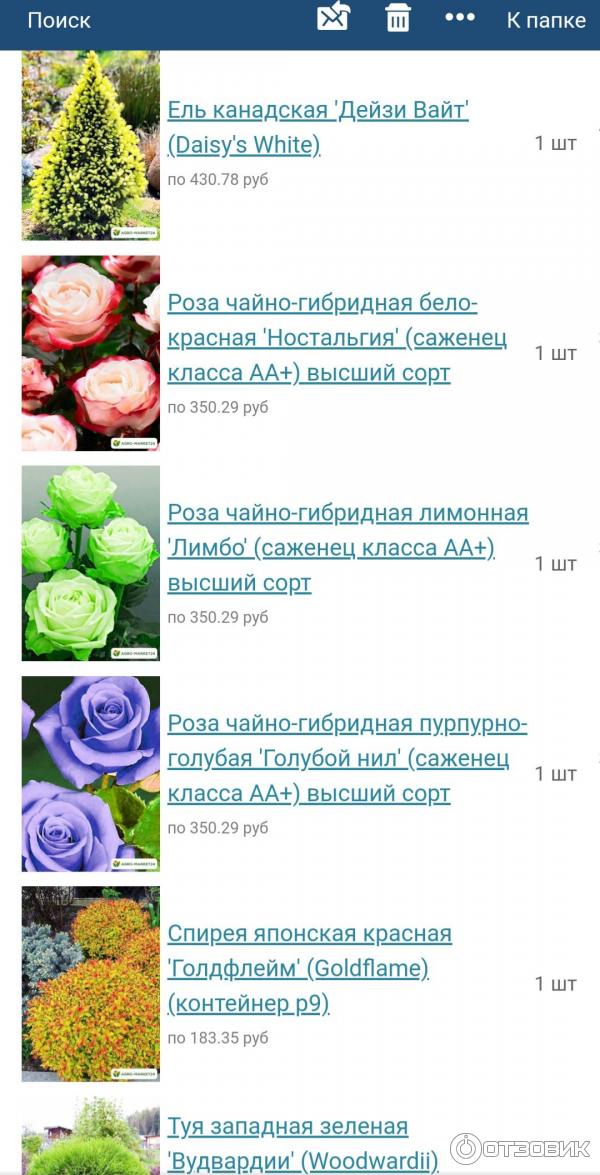Screen dimensions: 600x1175
Task: Open the rose 'Лимбо' product link
Action: pyautogui.click(x=347, y=548)
